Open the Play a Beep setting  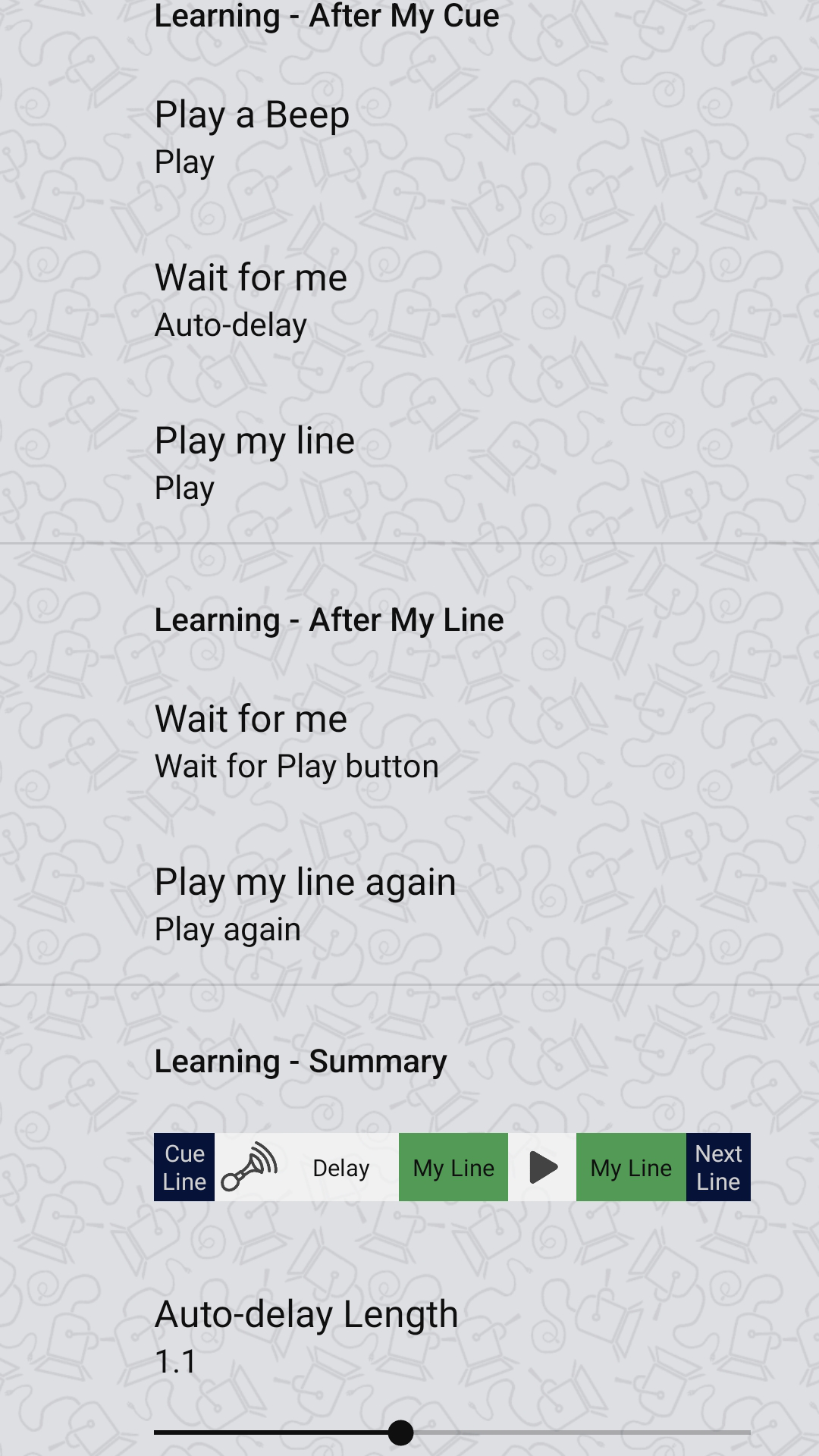(x=409, y=136)
